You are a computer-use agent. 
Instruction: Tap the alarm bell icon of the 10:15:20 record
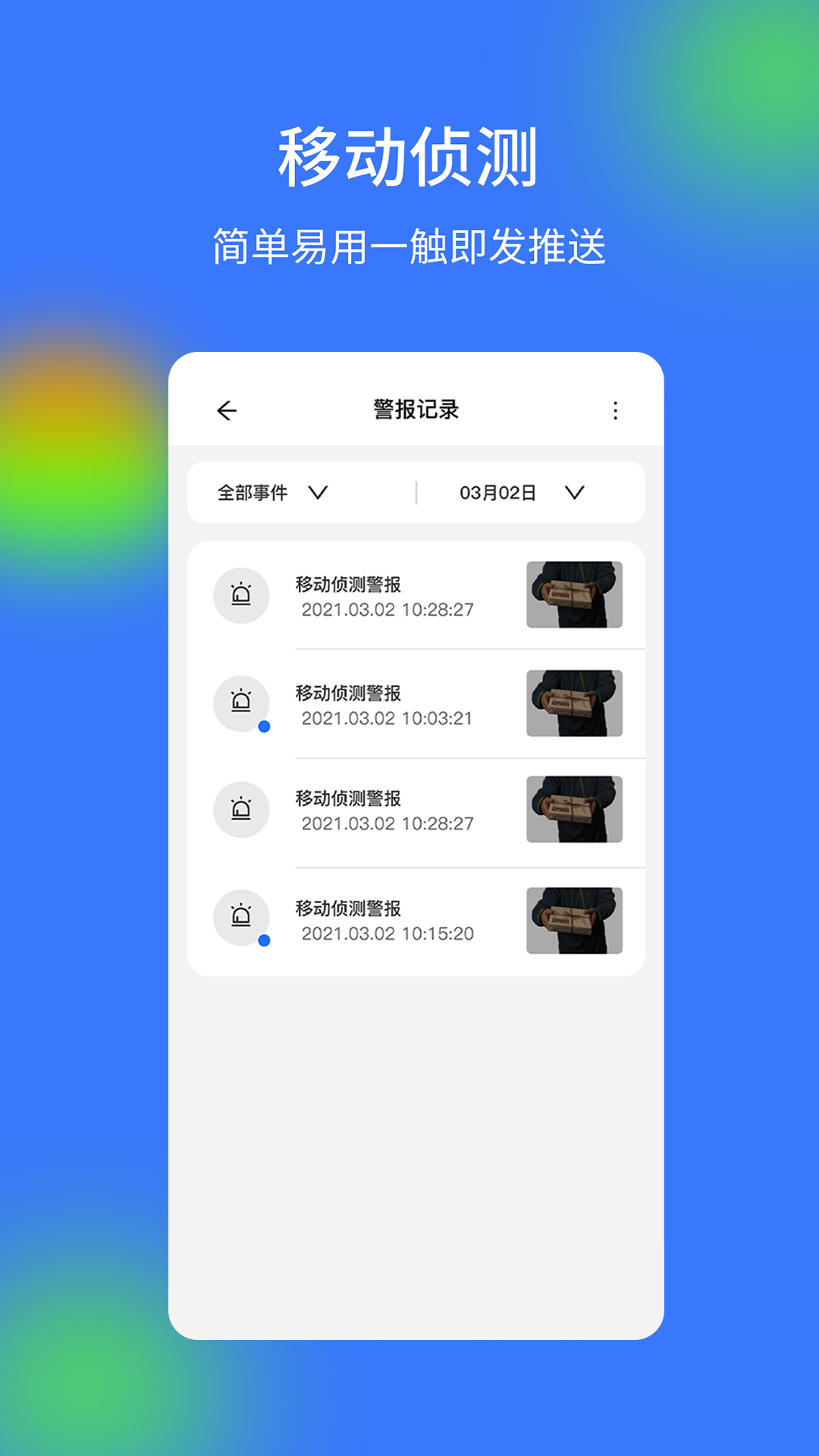point(242,918)
